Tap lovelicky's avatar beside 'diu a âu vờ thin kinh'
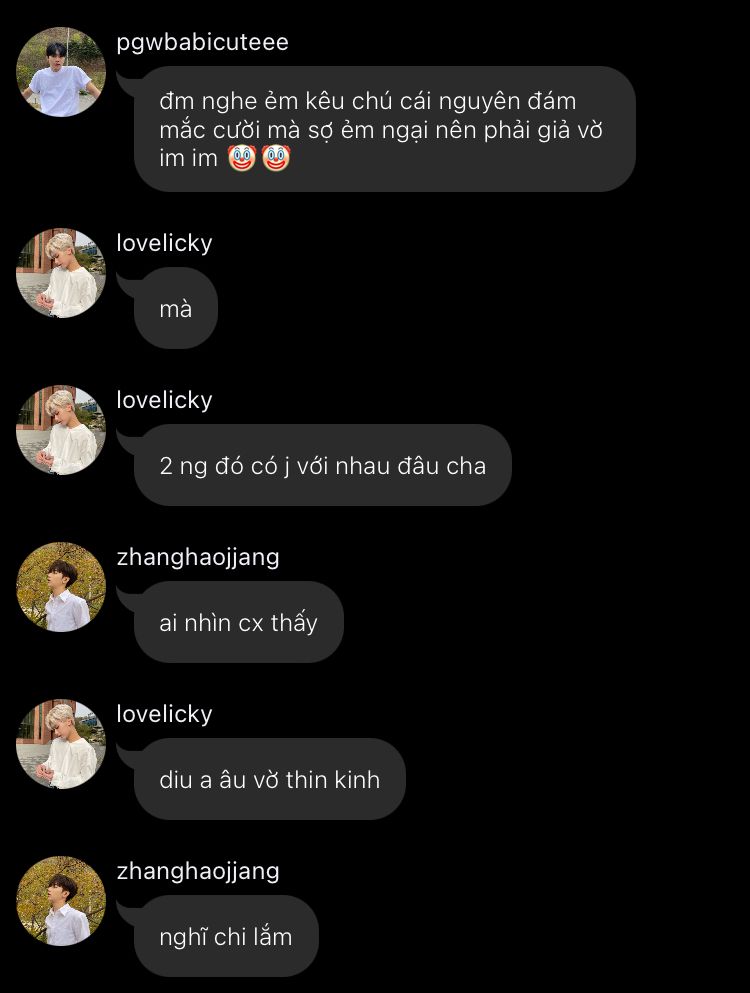This screenshot has width=750, height=993. [x=61, y=744]
